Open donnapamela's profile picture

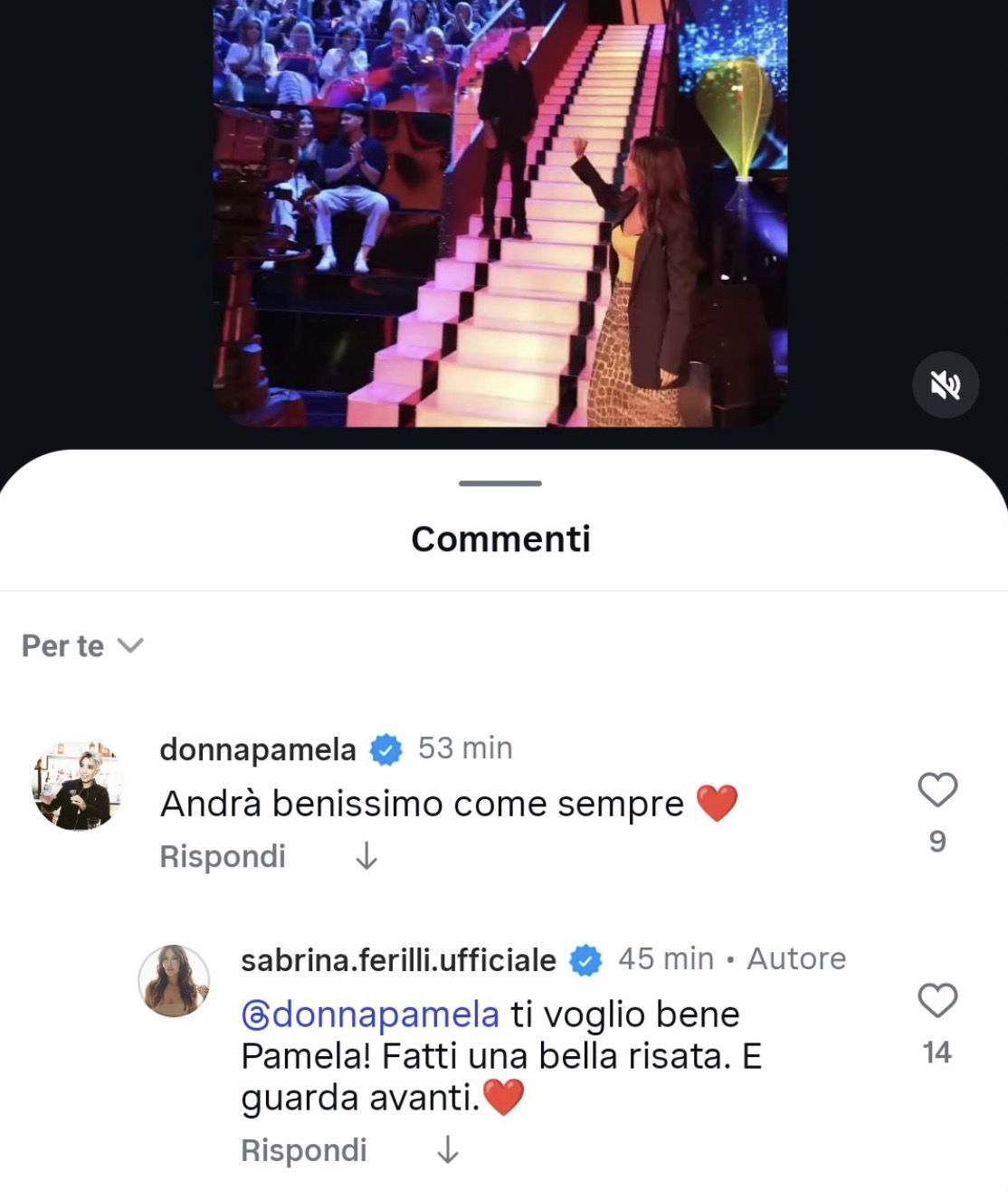coord(77,786)
